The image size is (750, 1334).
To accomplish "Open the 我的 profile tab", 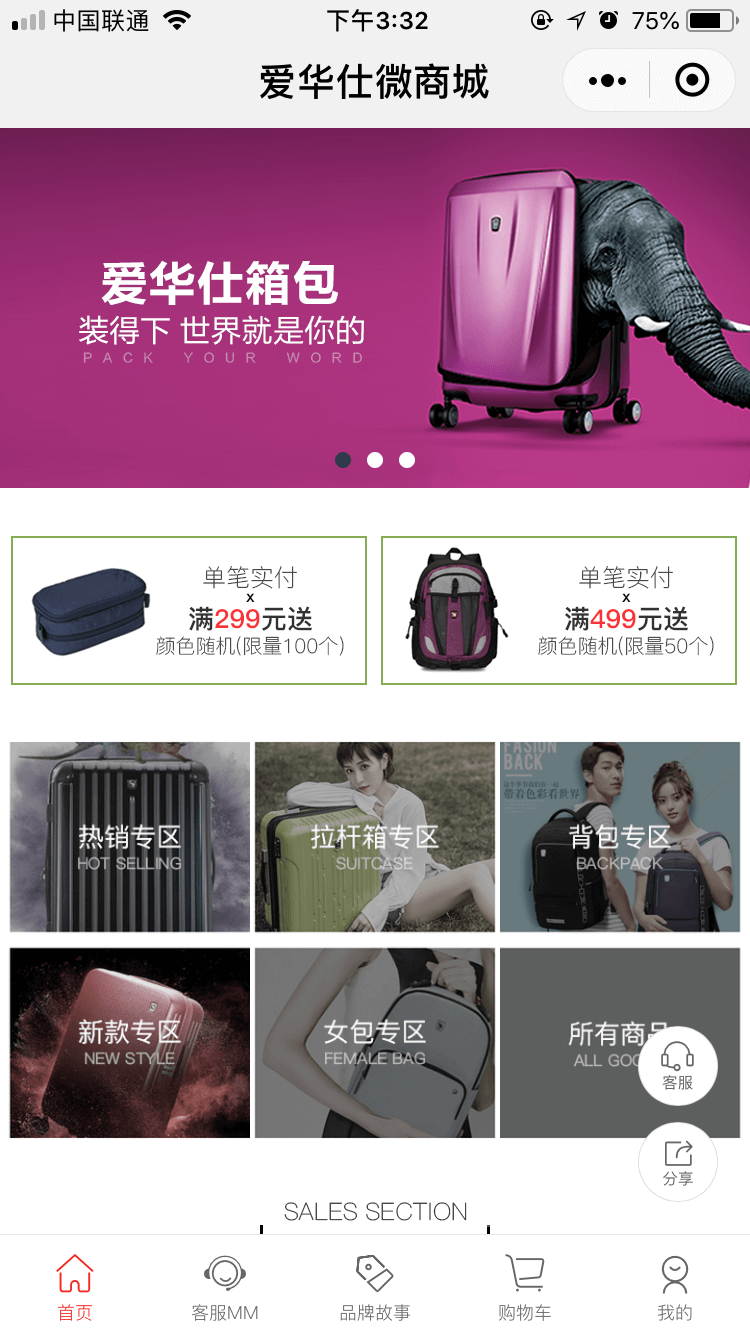I will click(x=675, y=1287).
